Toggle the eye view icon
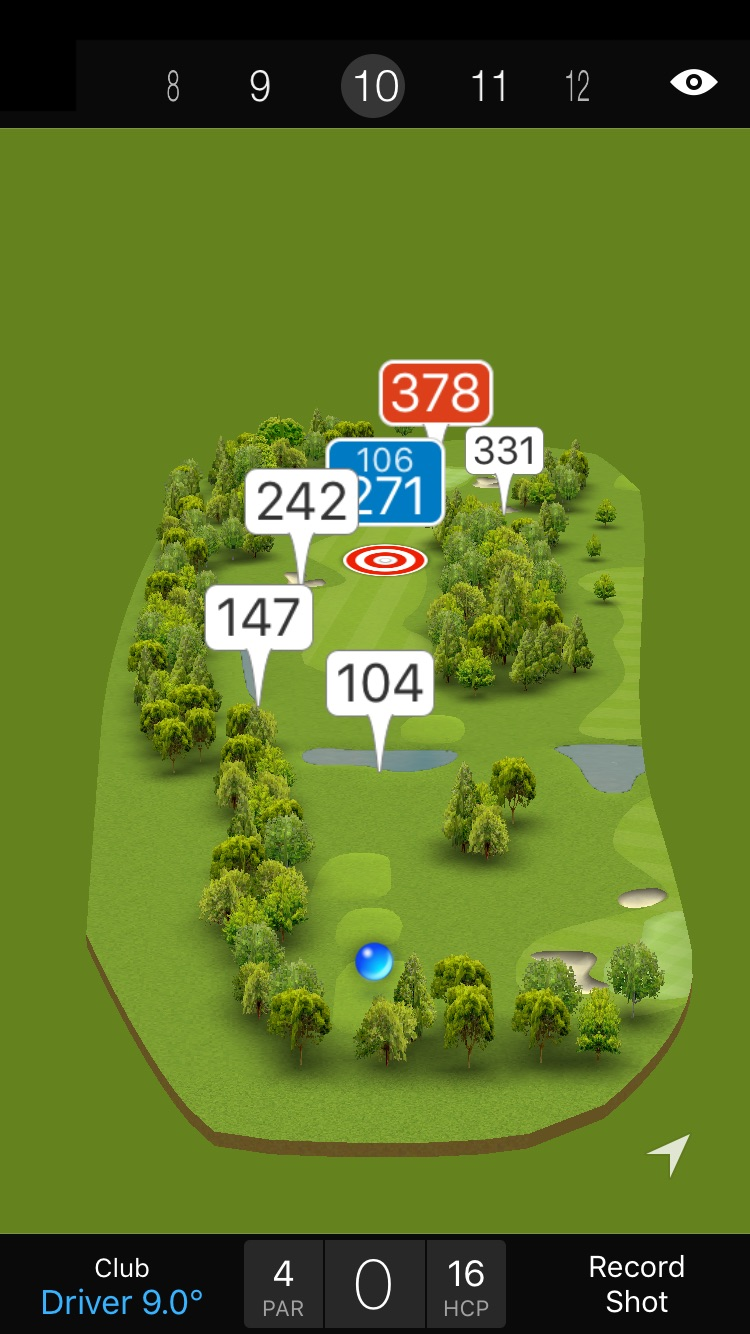The image size is (750, 1334). pos(693,82)
